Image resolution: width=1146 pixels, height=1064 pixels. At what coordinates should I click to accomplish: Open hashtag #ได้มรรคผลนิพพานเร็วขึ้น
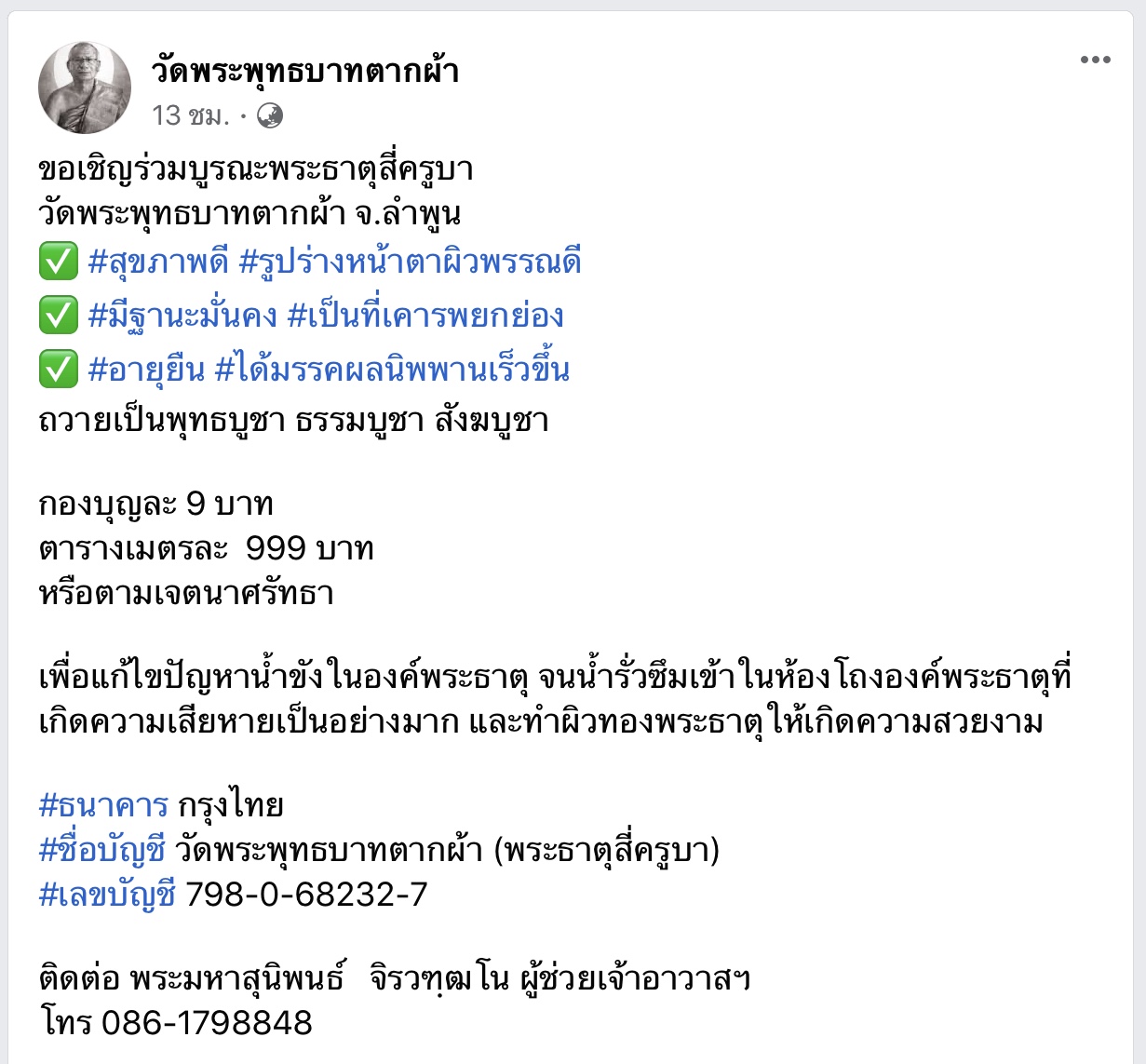click(x=392, y=370)
